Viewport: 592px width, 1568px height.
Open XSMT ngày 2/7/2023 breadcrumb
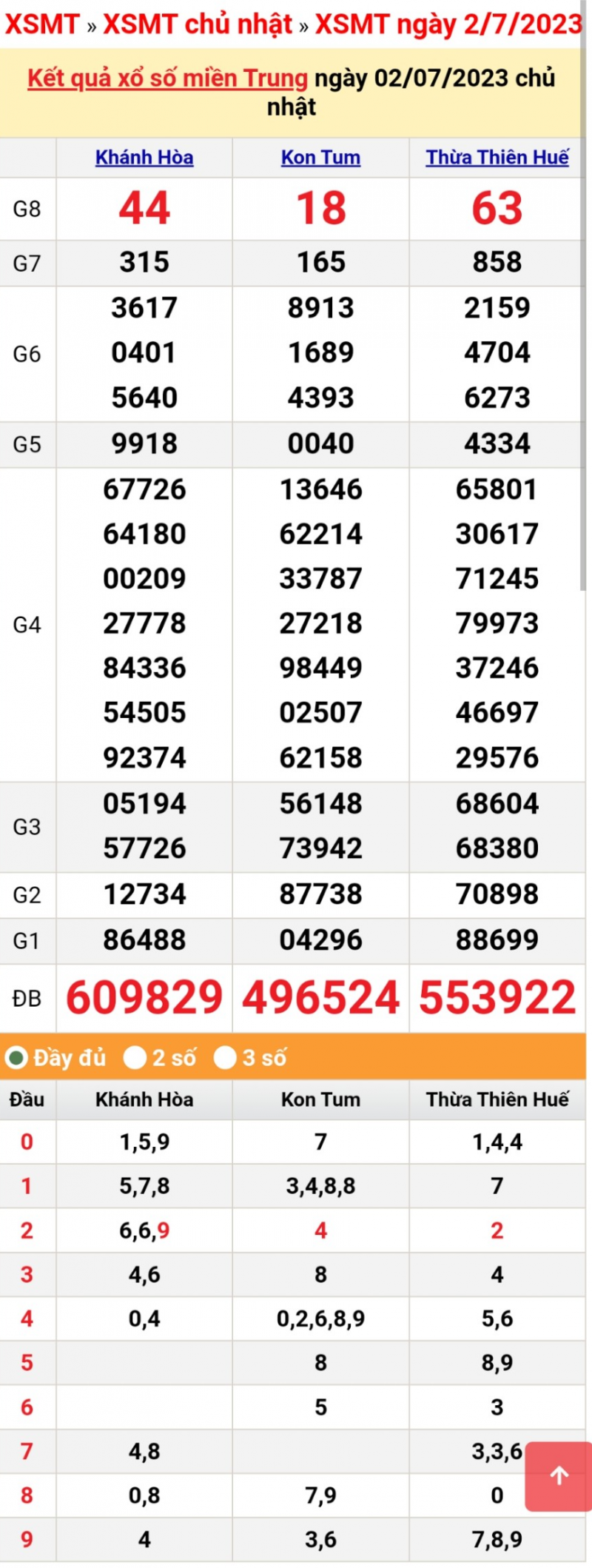coord(448,24)
